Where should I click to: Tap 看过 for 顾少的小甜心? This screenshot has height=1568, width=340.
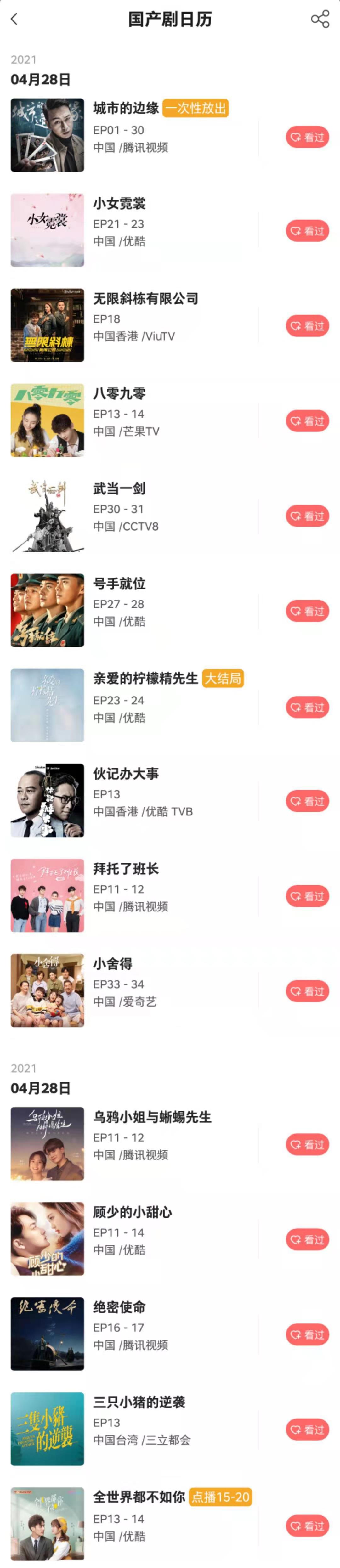307,1239
